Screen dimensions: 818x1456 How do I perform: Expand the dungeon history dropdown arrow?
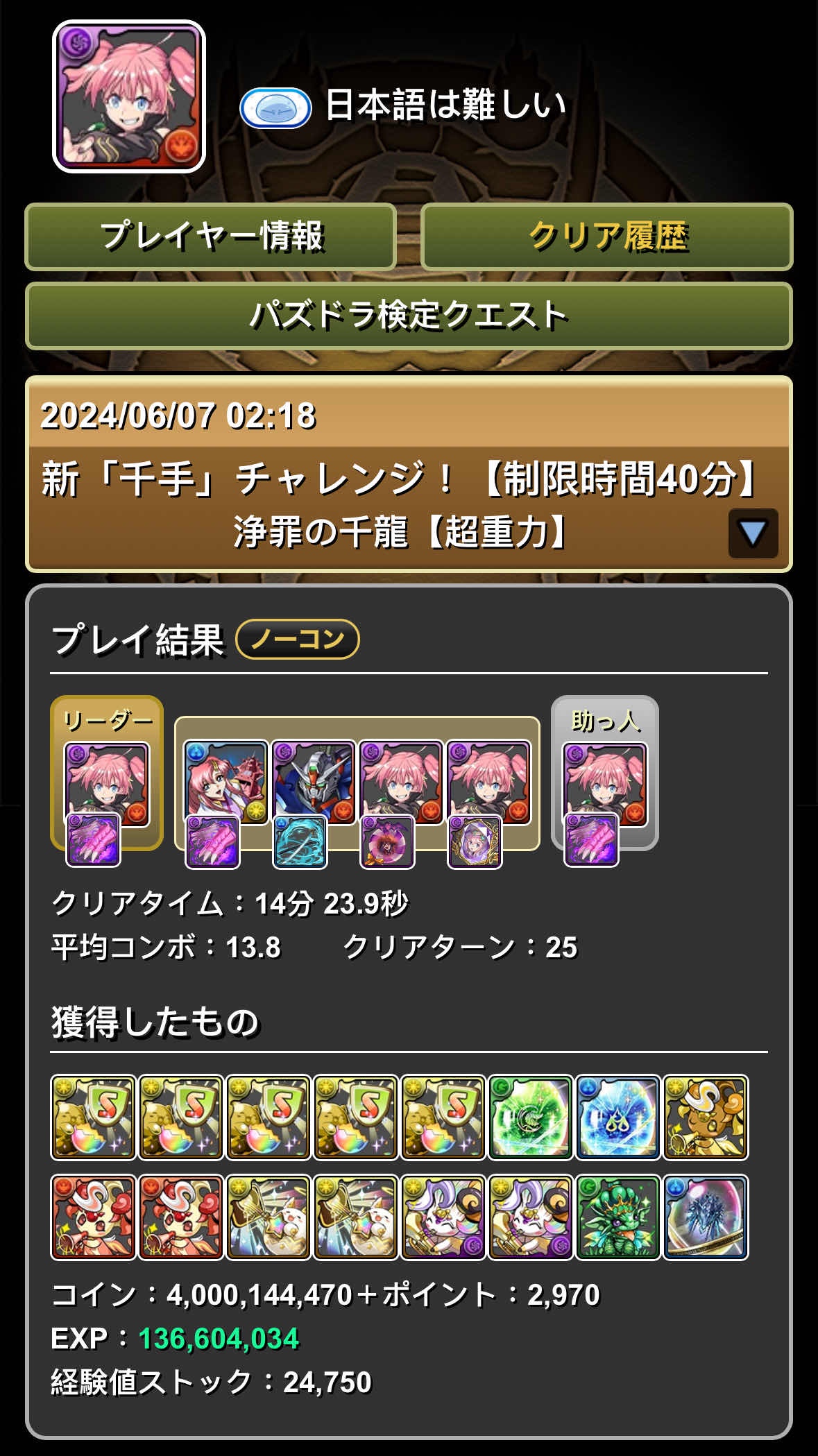(753, 533)
